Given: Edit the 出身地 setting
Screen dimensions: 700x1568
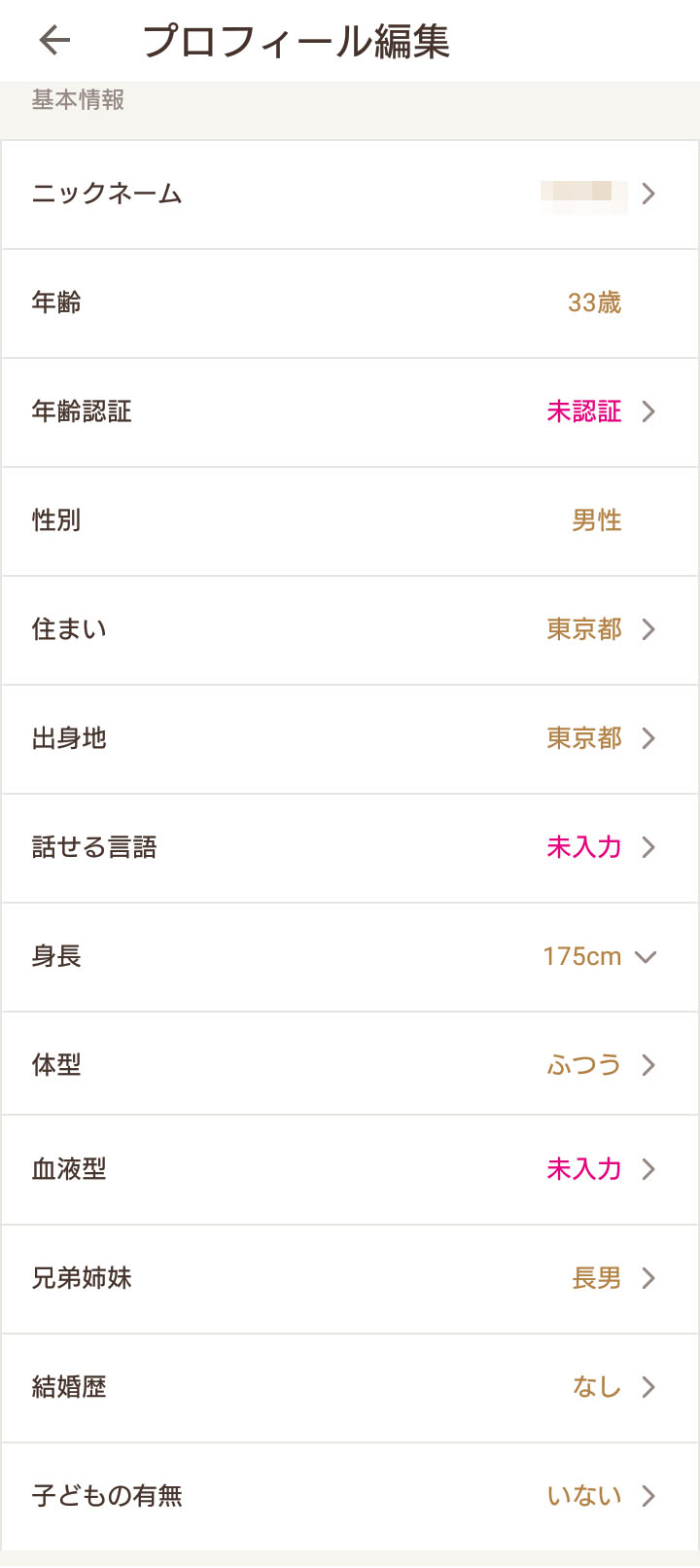Looking at the screenshot, I should click(x=350, y=739).
